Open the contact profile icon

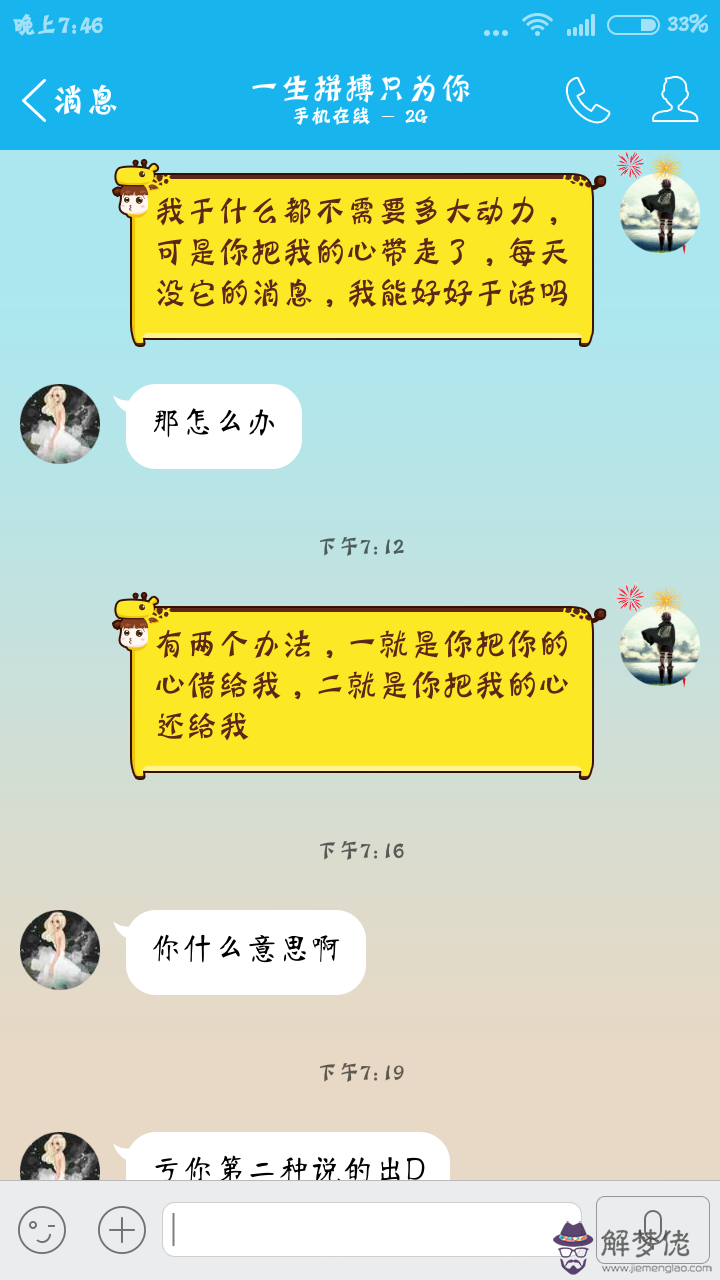pyautogui.click(x=674, y=100)
